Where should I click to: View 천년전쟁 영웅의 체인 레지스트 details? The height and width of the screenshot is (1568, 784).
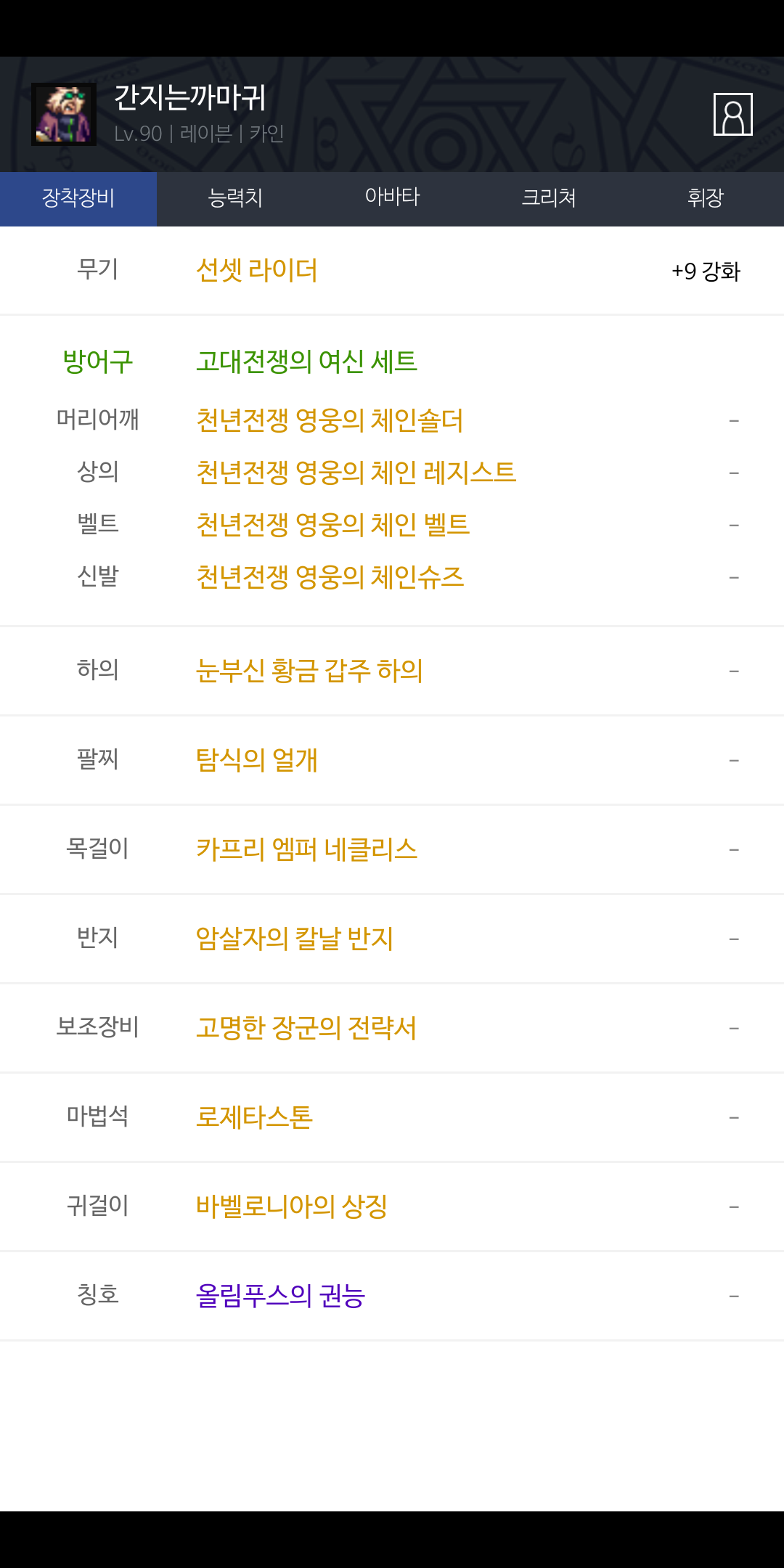[356, 473]
